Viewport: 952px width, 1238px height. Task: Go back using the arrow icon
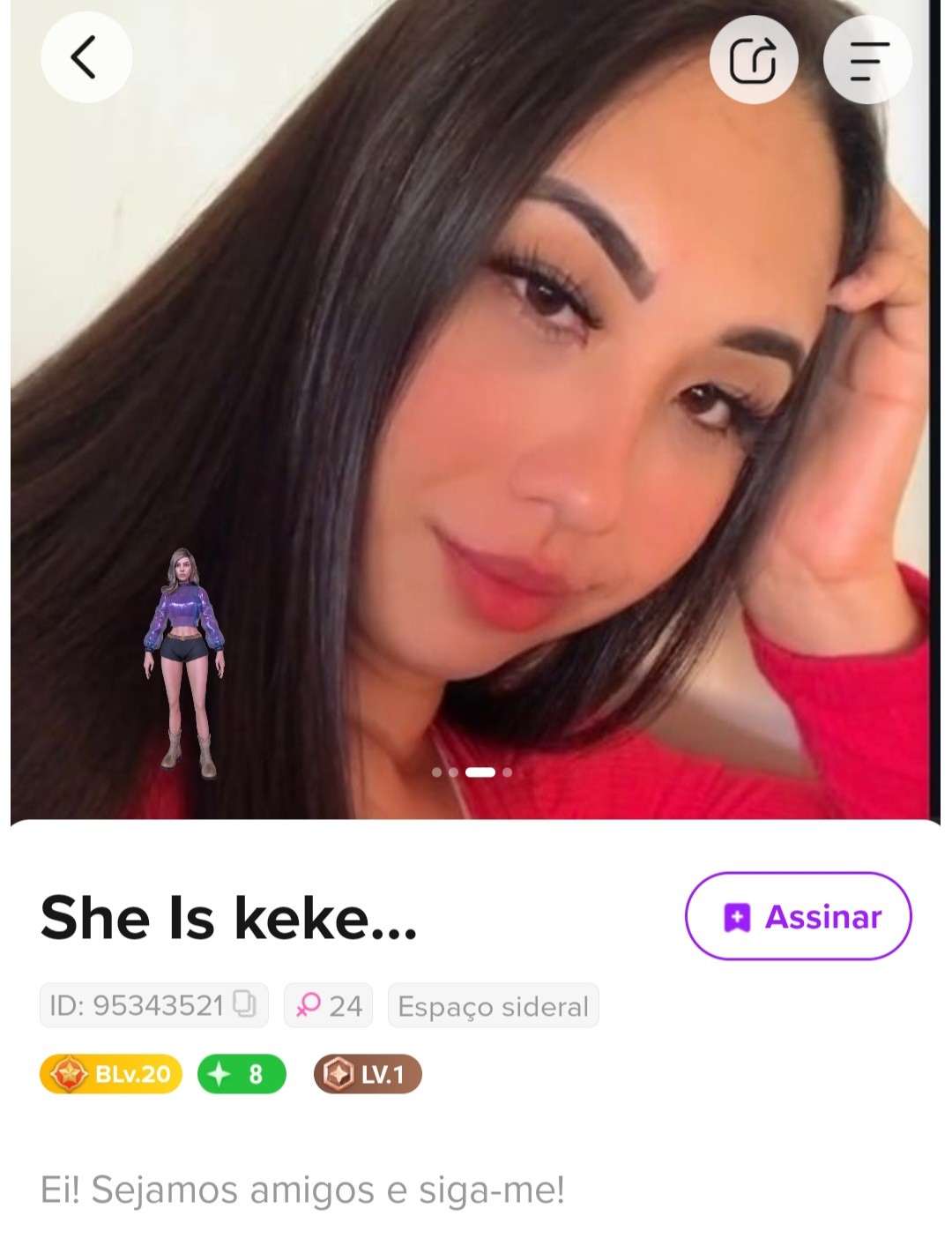pos(86,58)
